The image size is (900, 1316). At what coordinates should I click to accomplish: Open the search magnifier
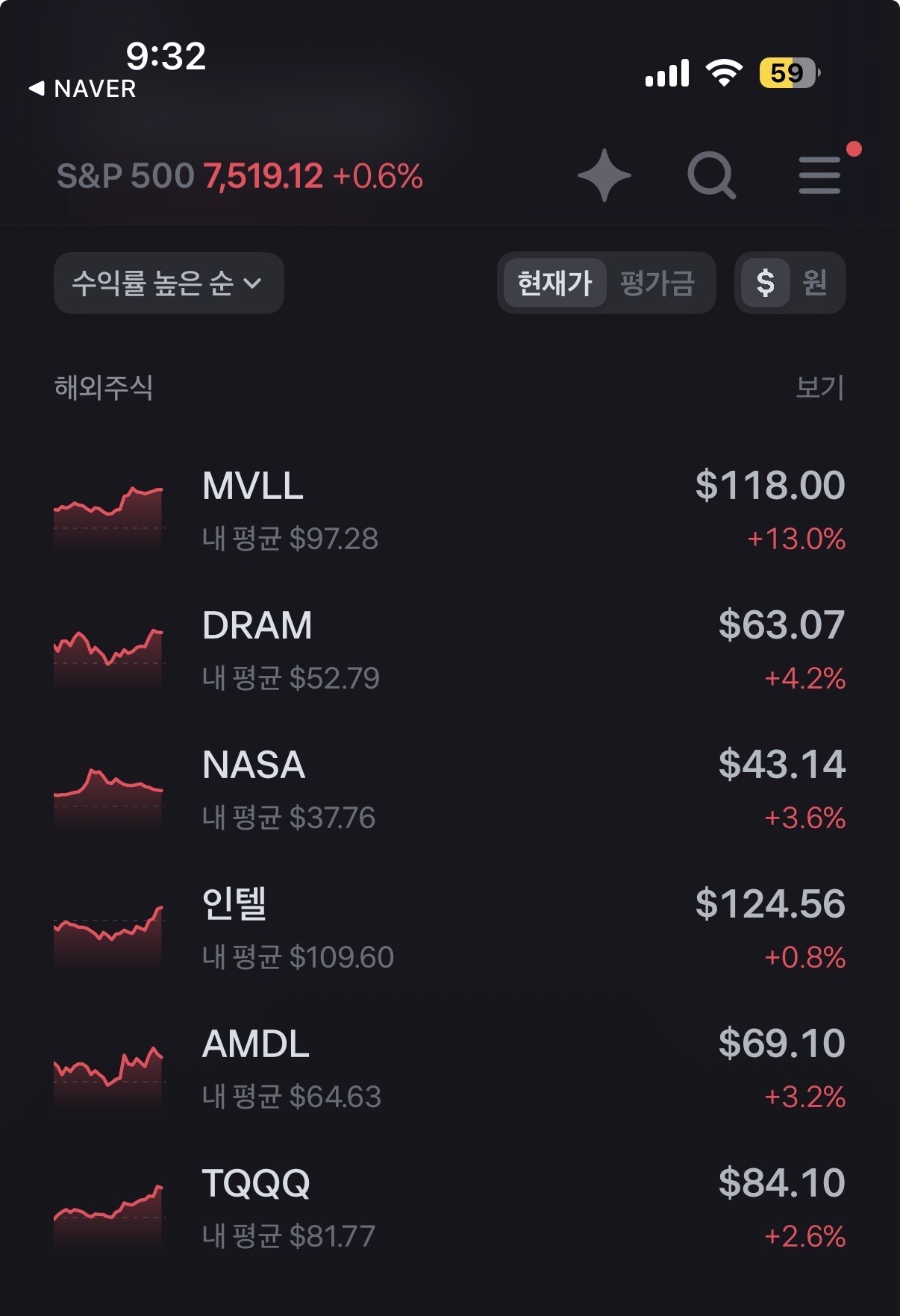[x=712, y=176]
